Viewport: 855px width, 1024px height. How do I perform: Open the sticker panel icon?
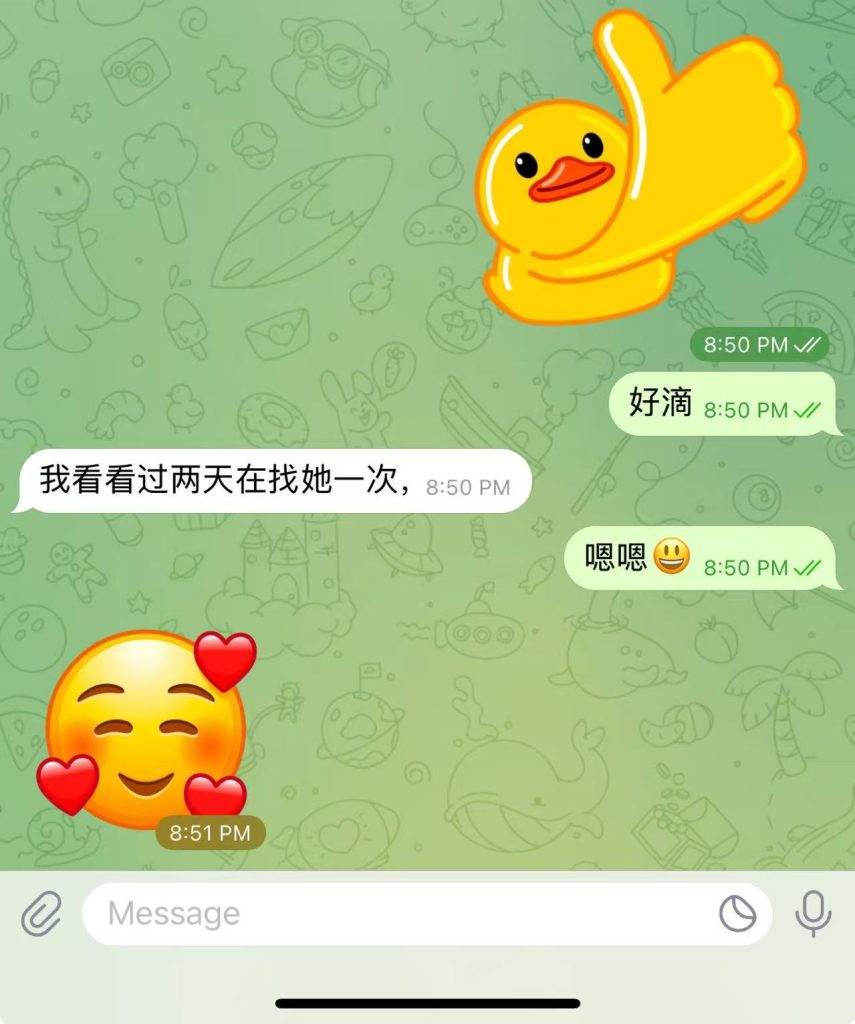[x=738, y=913]
